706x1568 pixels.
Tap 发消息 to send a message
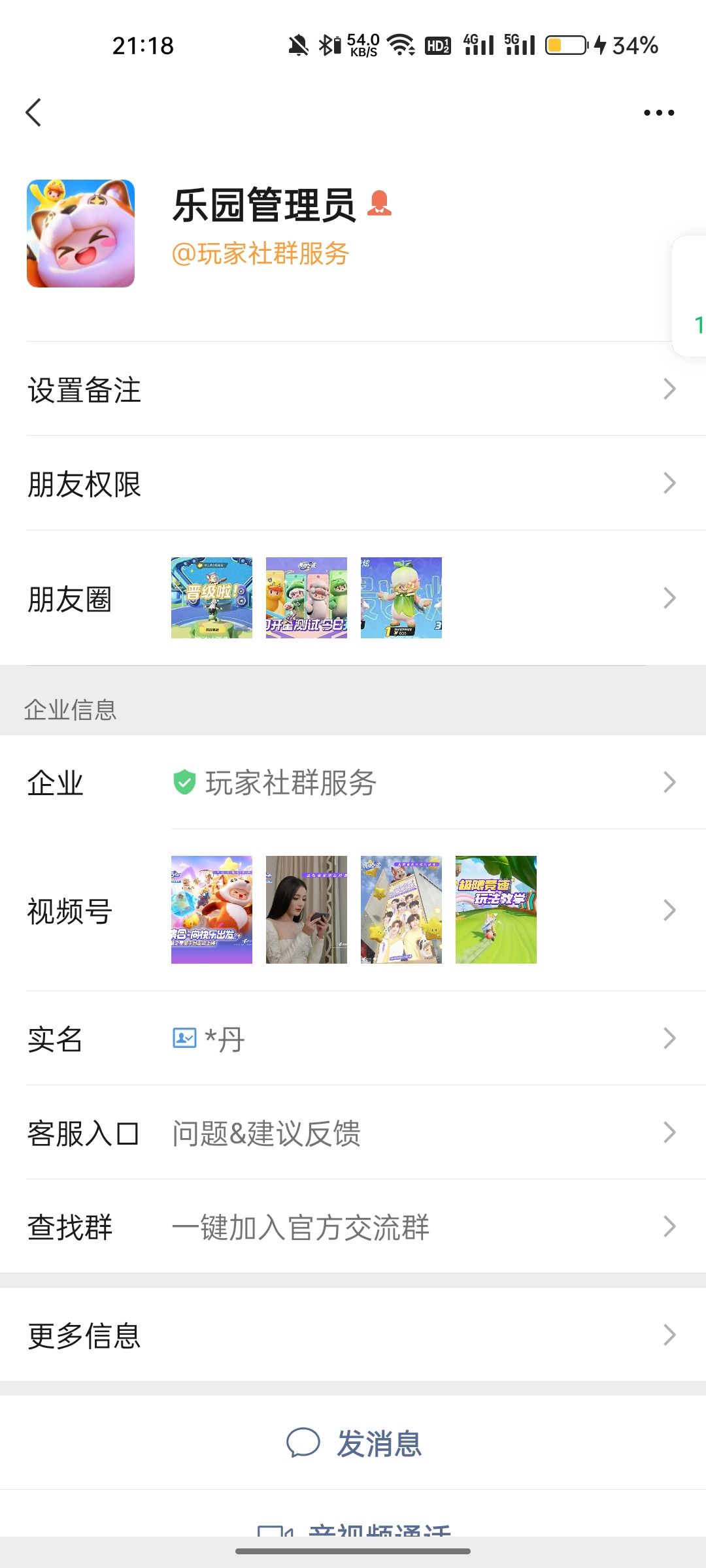pyautogui.click(x=354, y=1443)
